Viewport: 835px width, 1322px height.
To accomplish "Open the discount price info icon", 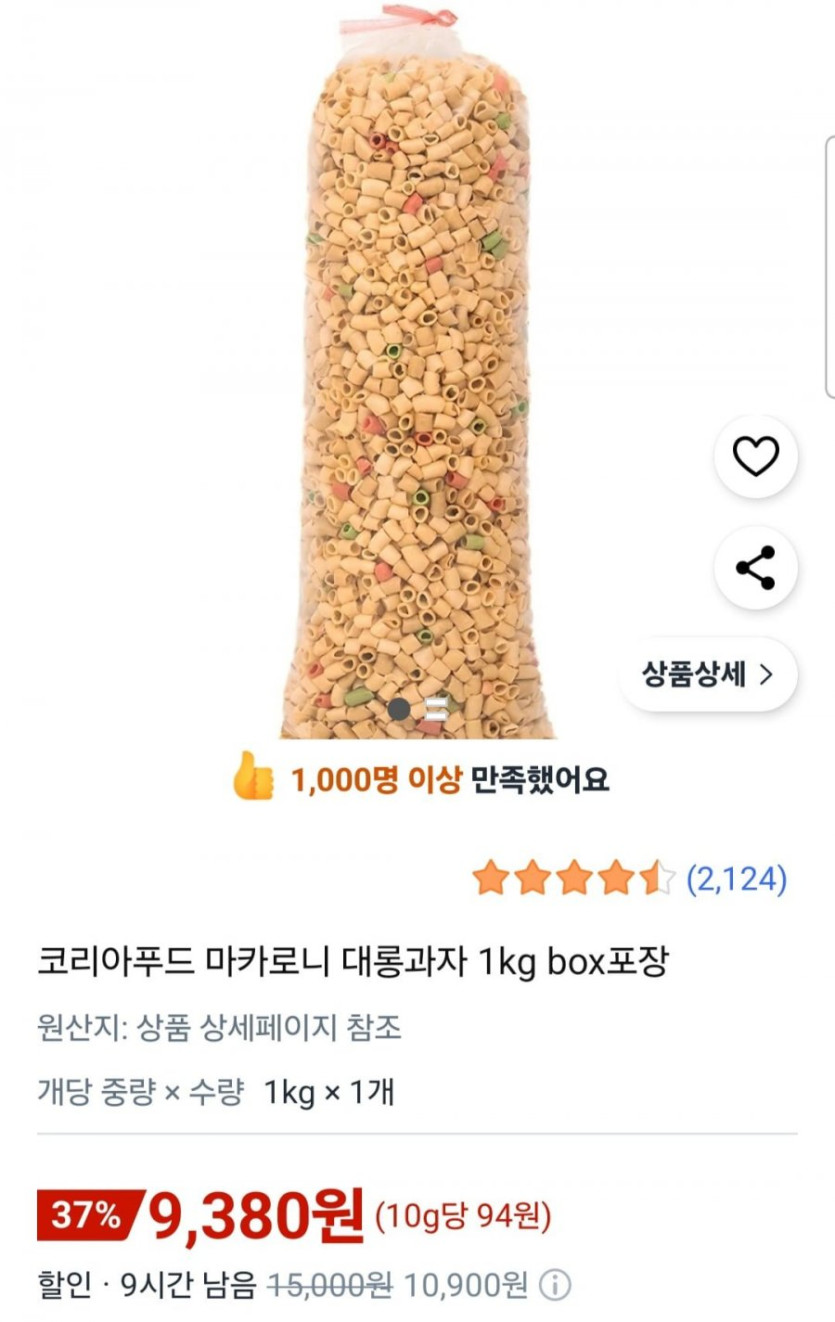I will click(x=555, y=1285).
